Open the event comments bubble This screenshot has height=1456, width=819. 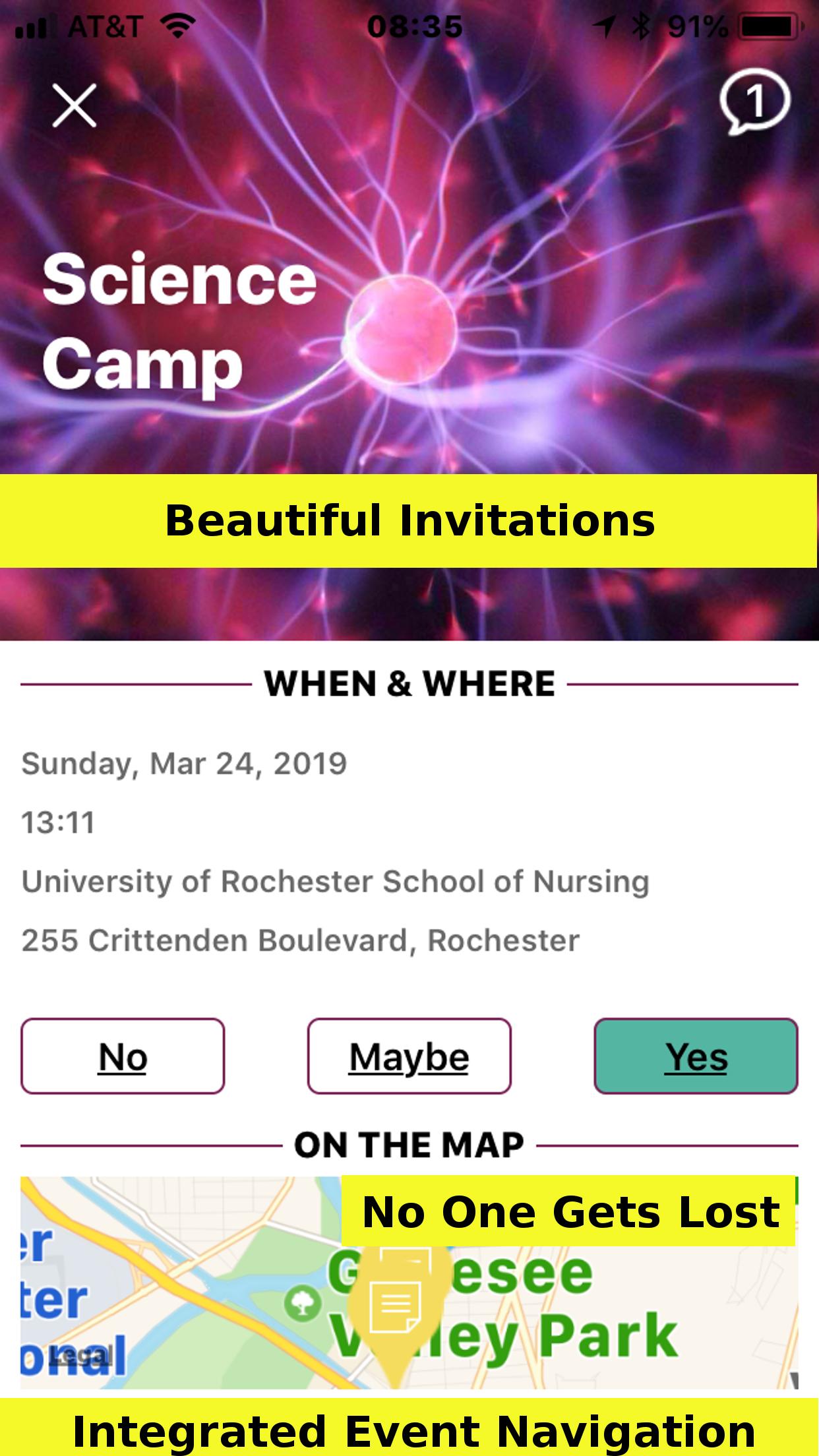tap(754, 102)
